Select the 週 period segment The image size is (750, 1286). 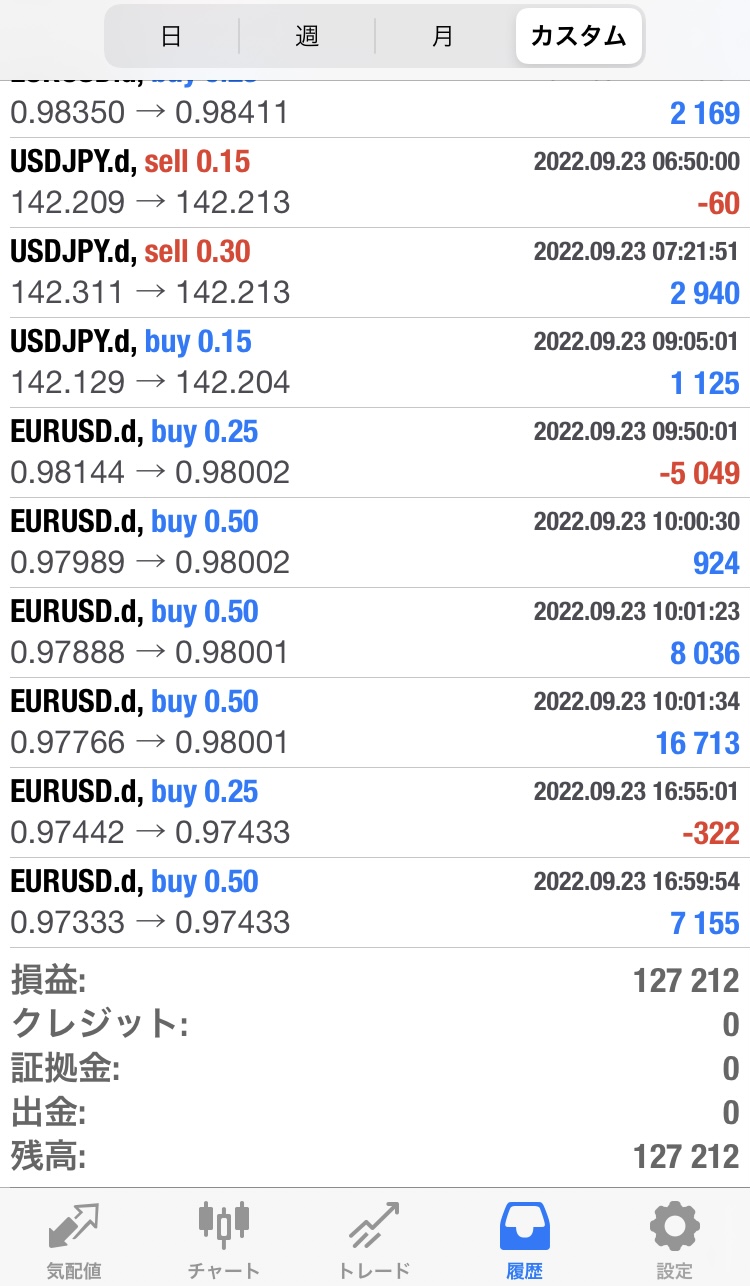(307, 37)
